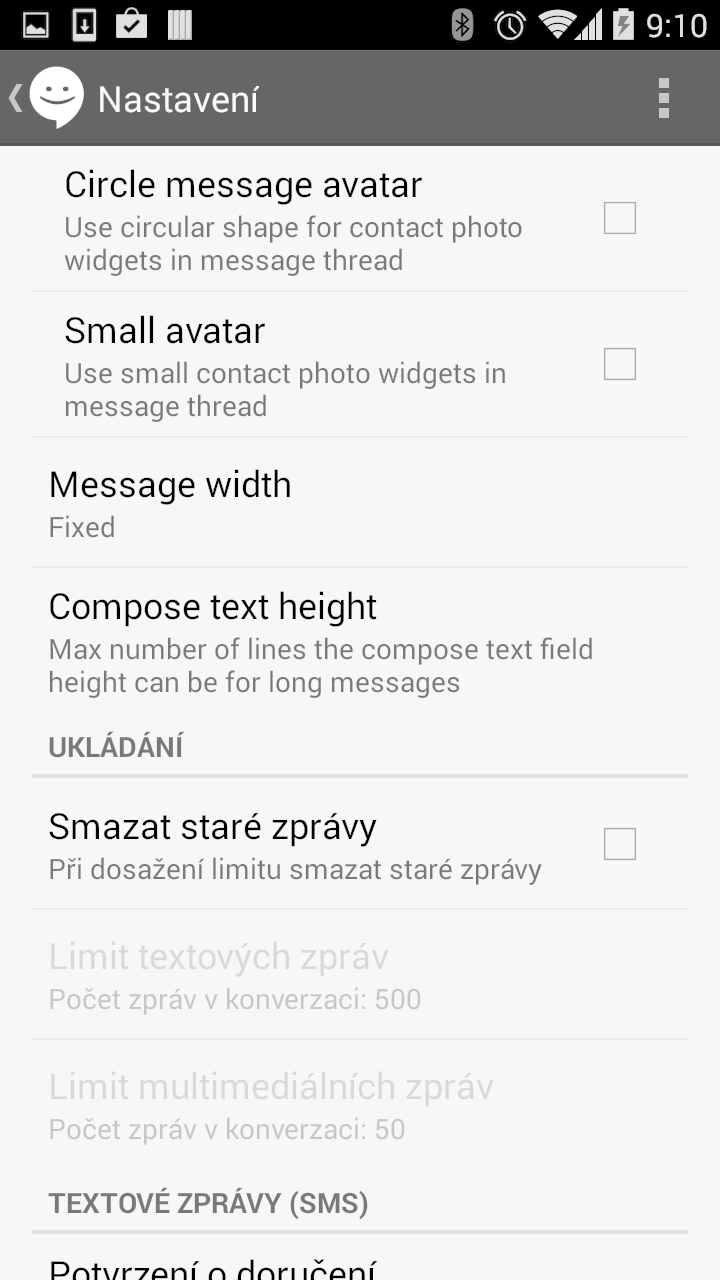Open the overflow menu
720x1280 pixels.
click(664, 98)
